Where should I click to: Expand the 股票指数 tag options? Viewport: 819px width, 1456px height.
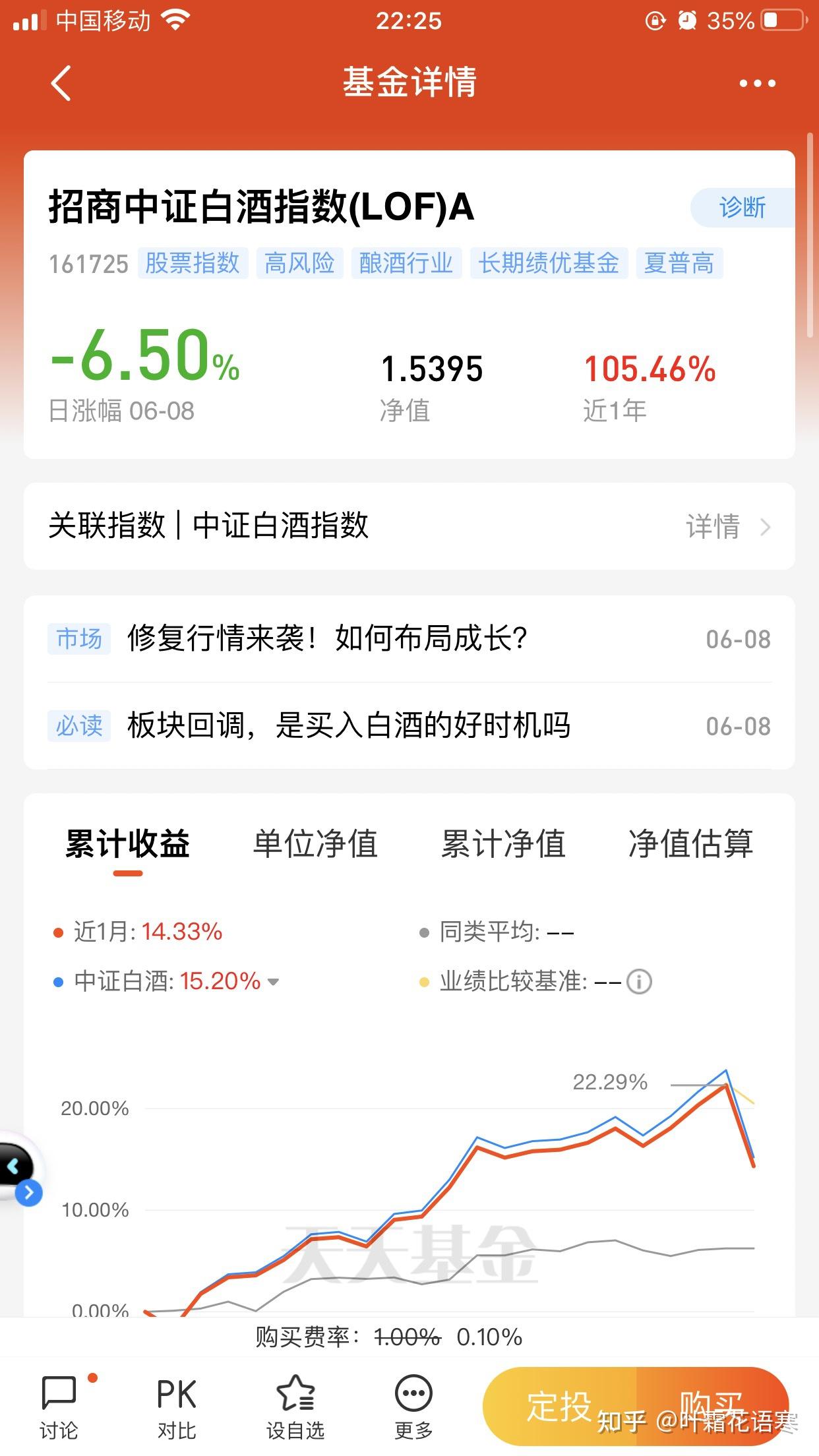pos(195,262)
